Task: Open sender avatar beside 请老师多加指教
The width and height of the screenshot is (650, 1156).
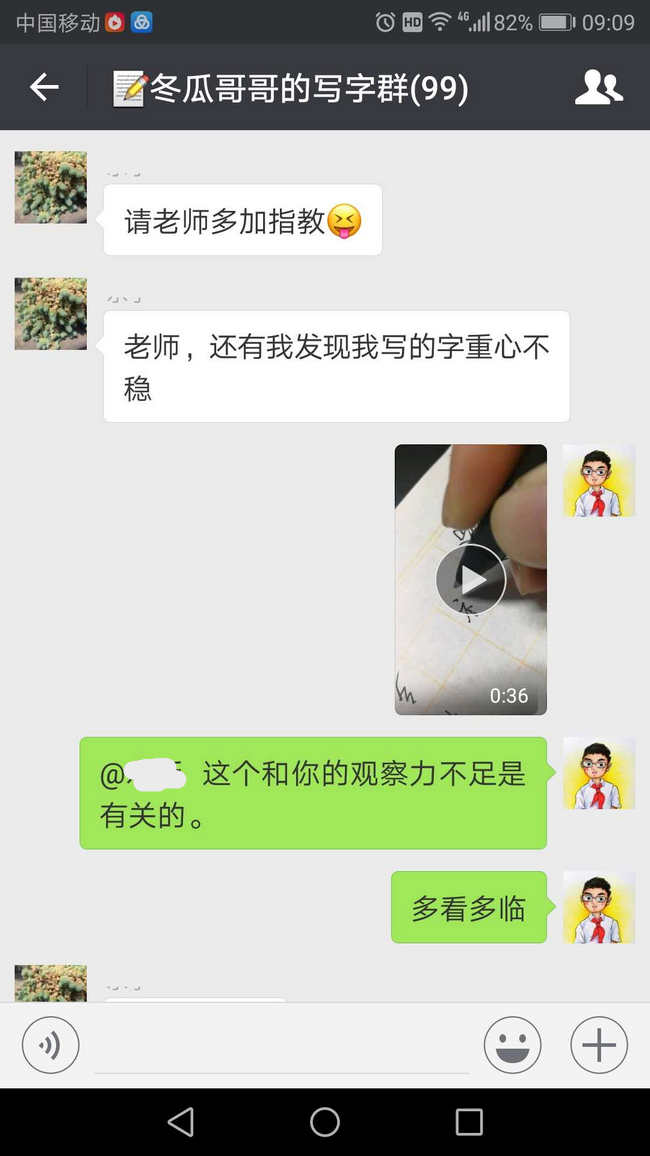Action: (x=51, y=187)
